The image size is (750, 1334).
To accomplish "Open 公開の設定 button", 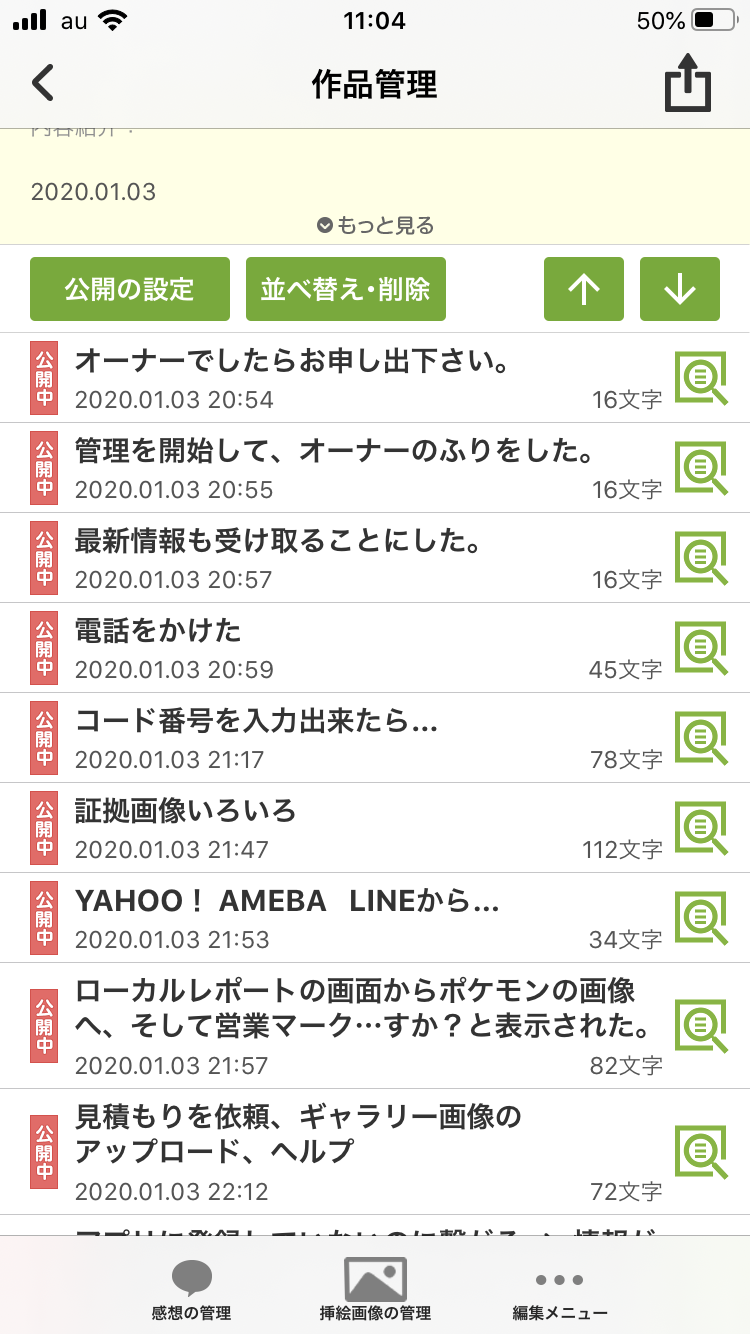I will 130,290.
